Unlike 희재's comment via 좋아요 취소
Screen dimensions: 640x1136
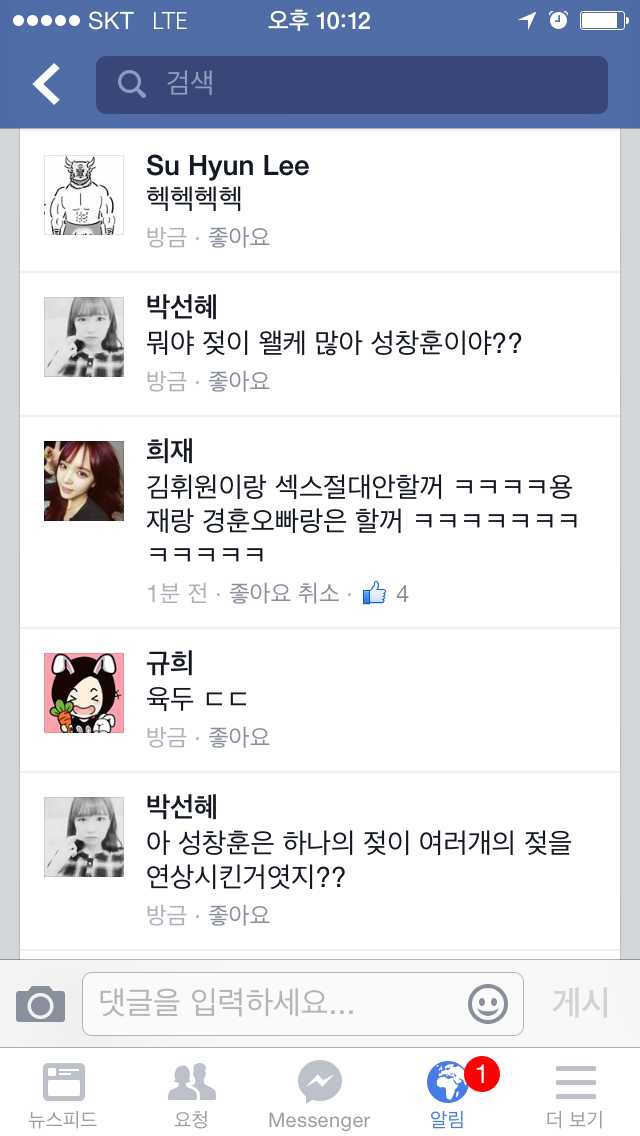point(284,593)
